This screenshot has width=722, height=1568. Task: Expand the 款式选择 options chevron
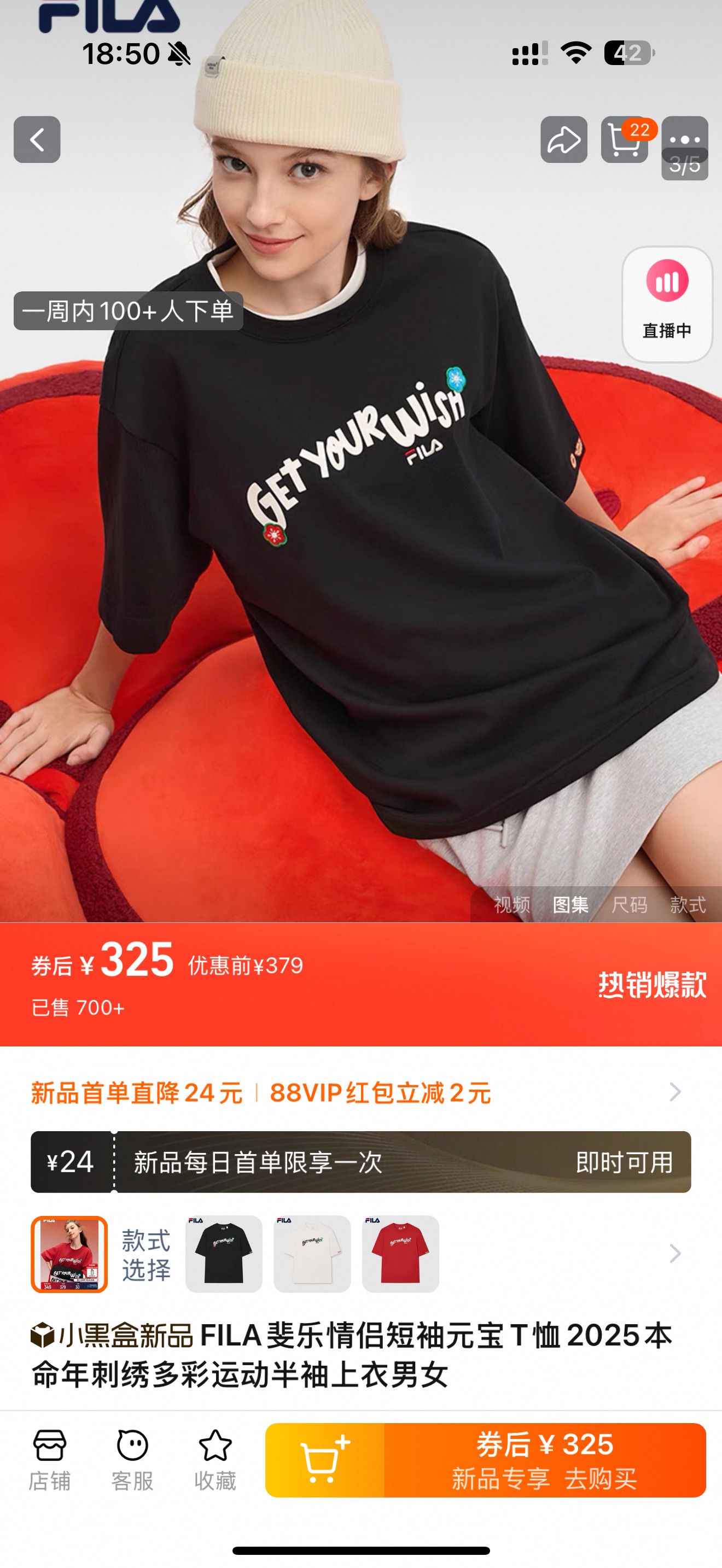coord(674,1253)
